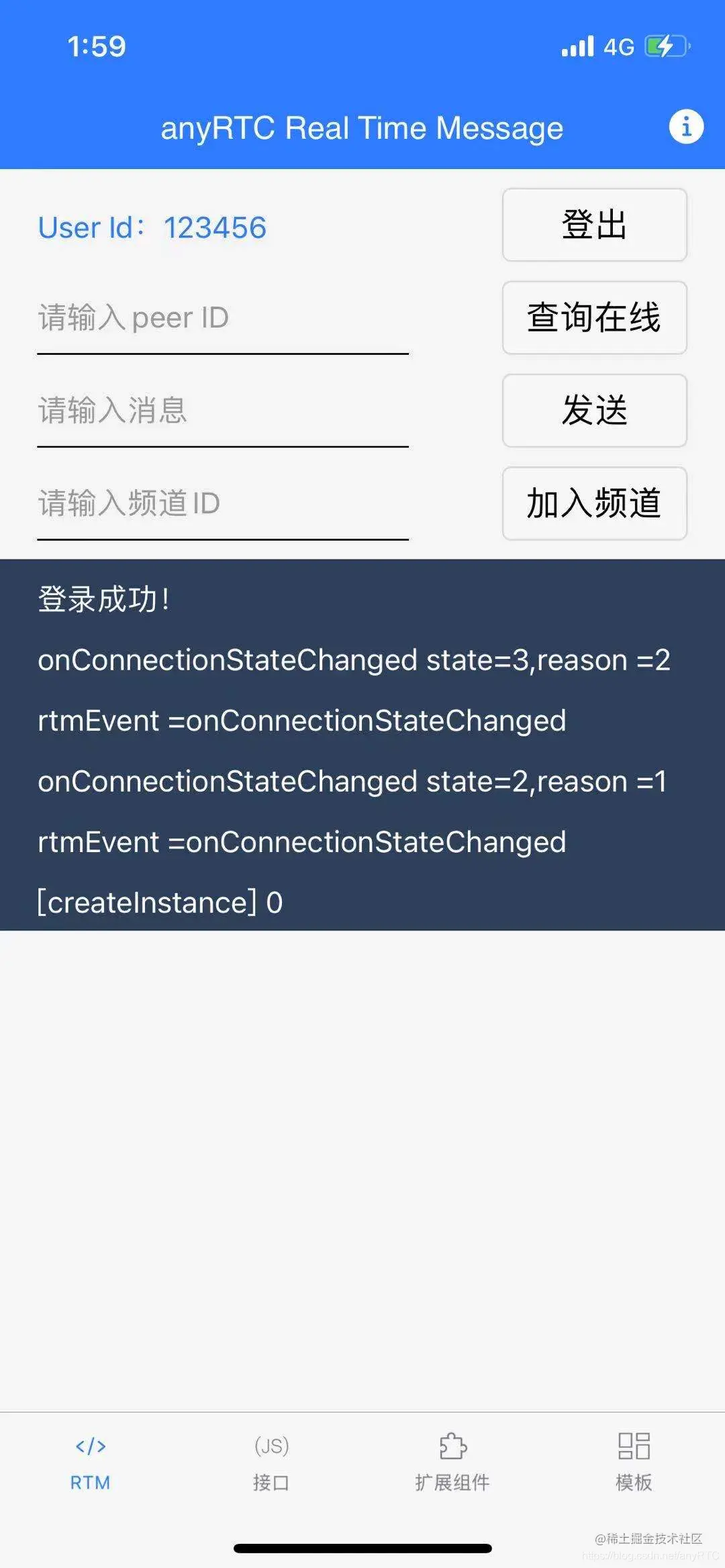Switch to the RTM tab
This screenshot has height=1568, width=725.
point(91,1463)
